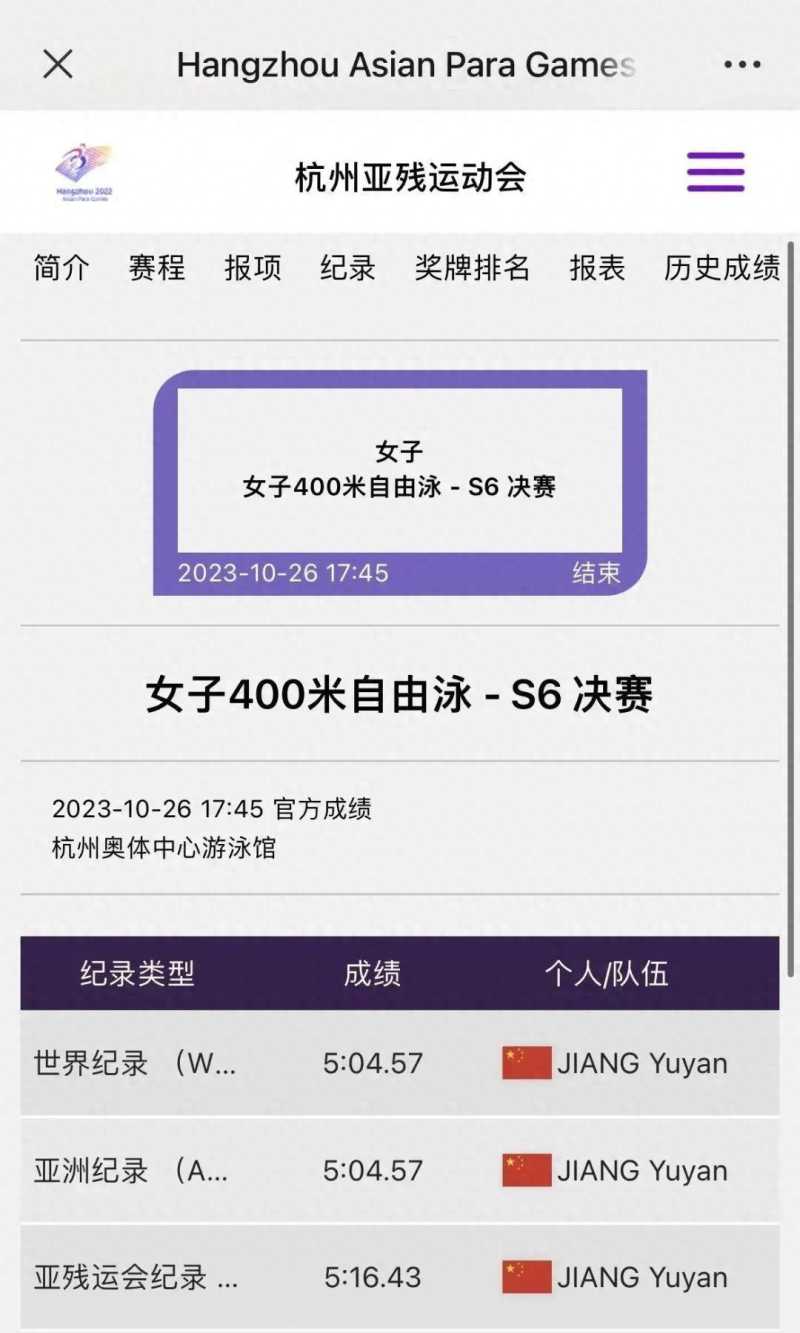
Task: Open the 奖牌排名 tab
Action: 472,268
